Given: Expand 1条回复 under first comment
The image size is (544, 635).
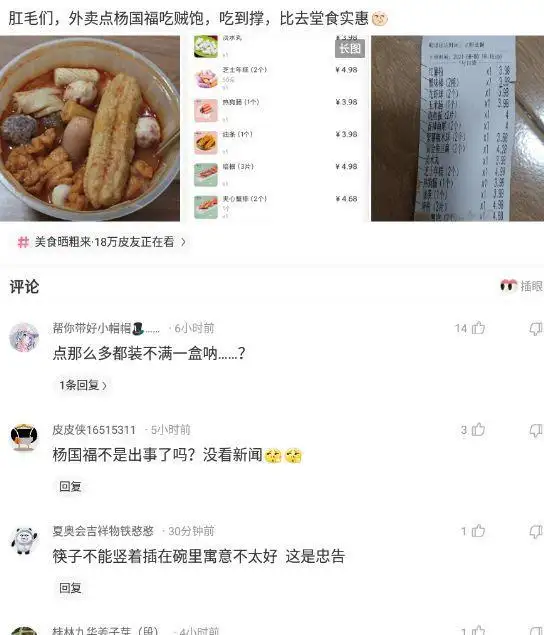Looking at the screenshot, I should (83, 385).
